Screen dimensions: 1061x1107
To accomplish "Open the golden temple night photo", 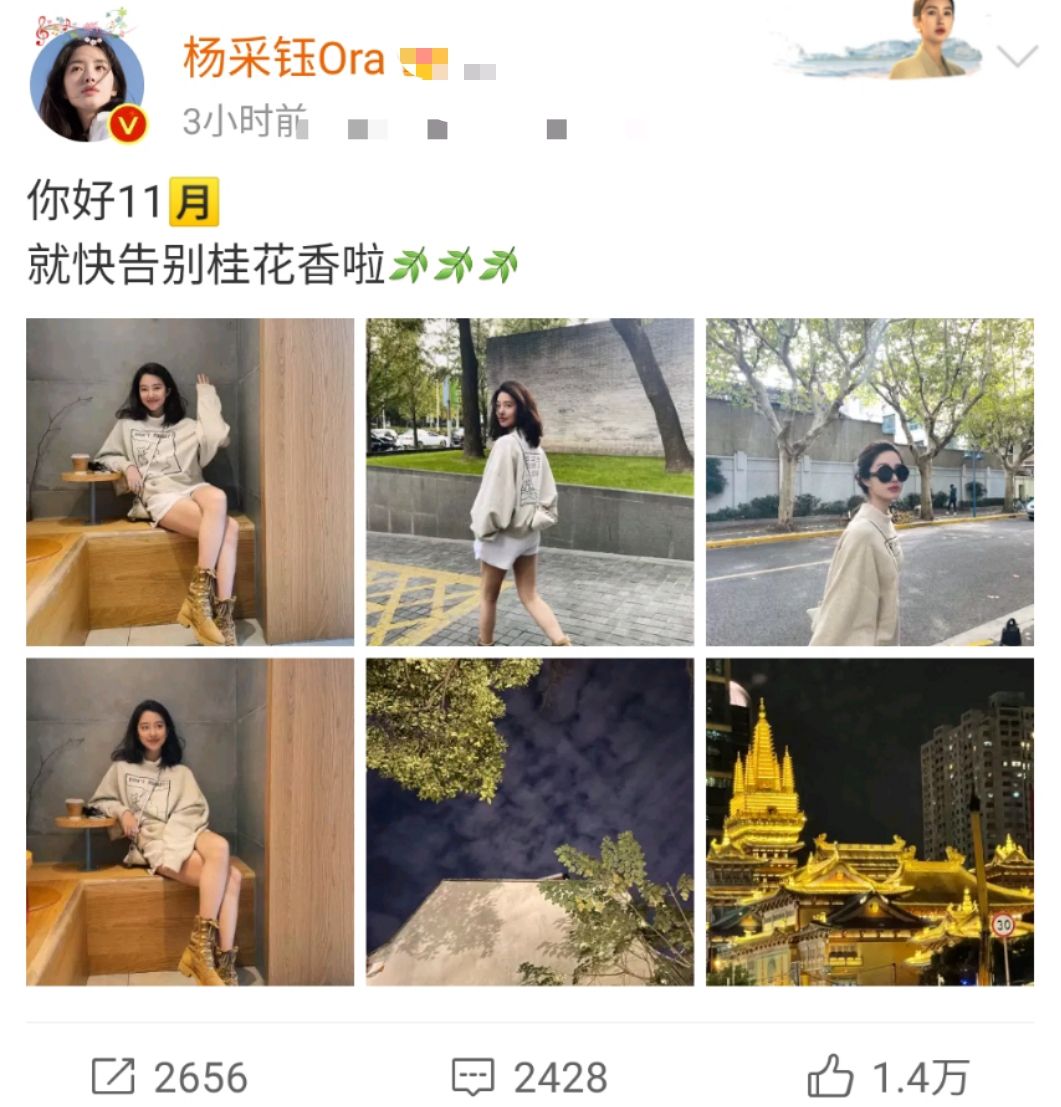I will [x=869, y=820].
